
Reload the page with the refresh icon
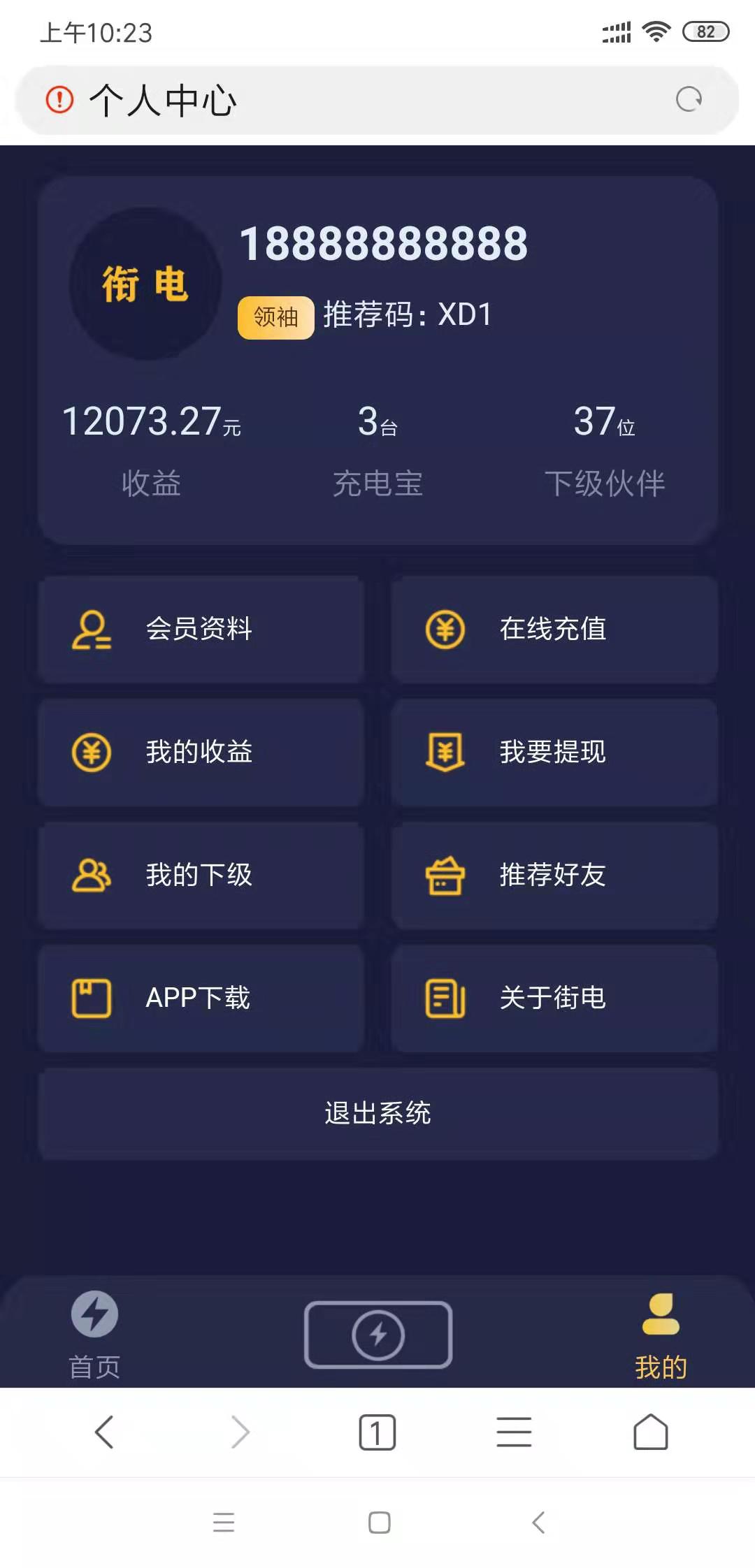[689, 99]
